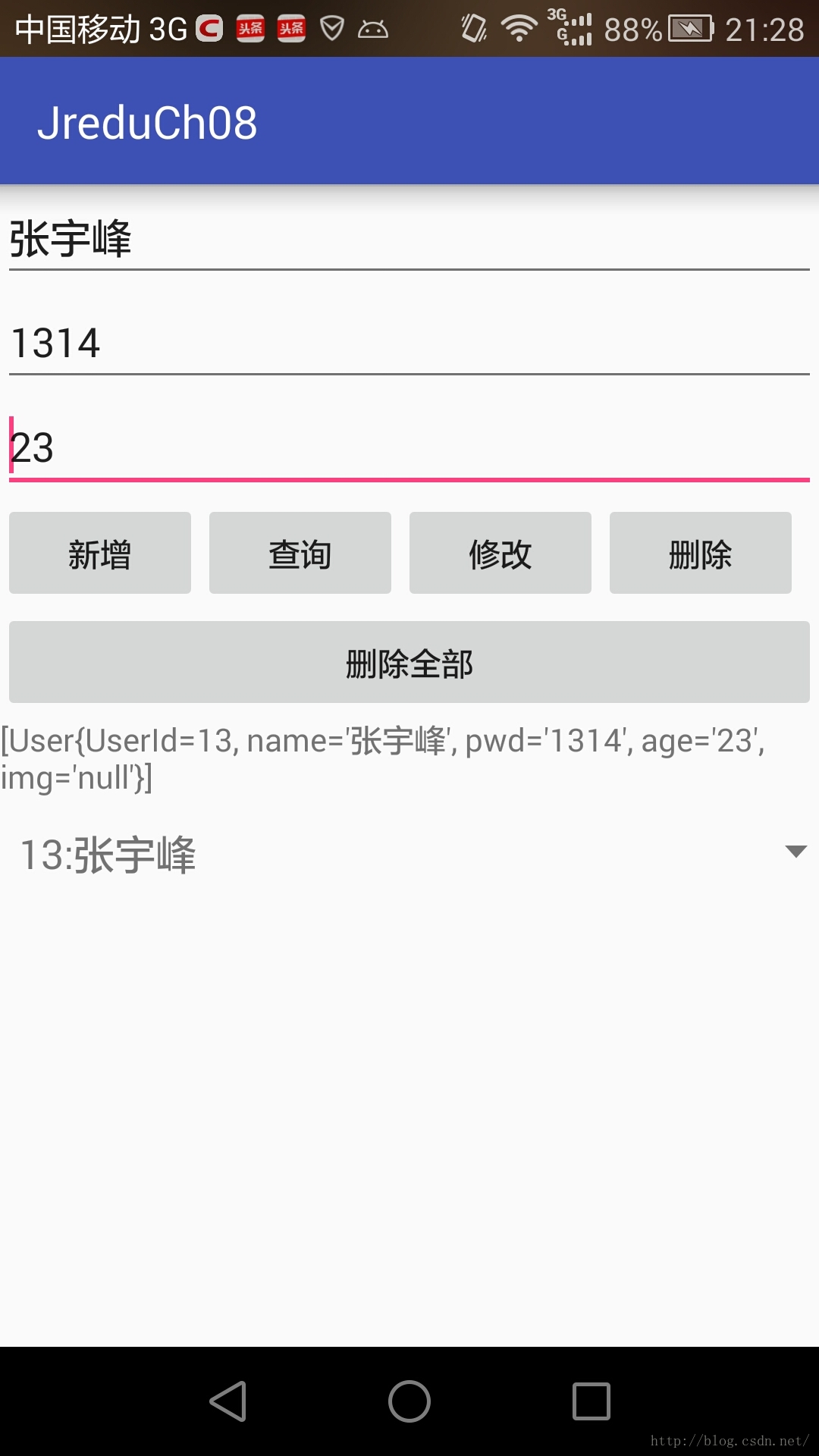
Task: Delete the record with 删除
Action: coord(701,553)
